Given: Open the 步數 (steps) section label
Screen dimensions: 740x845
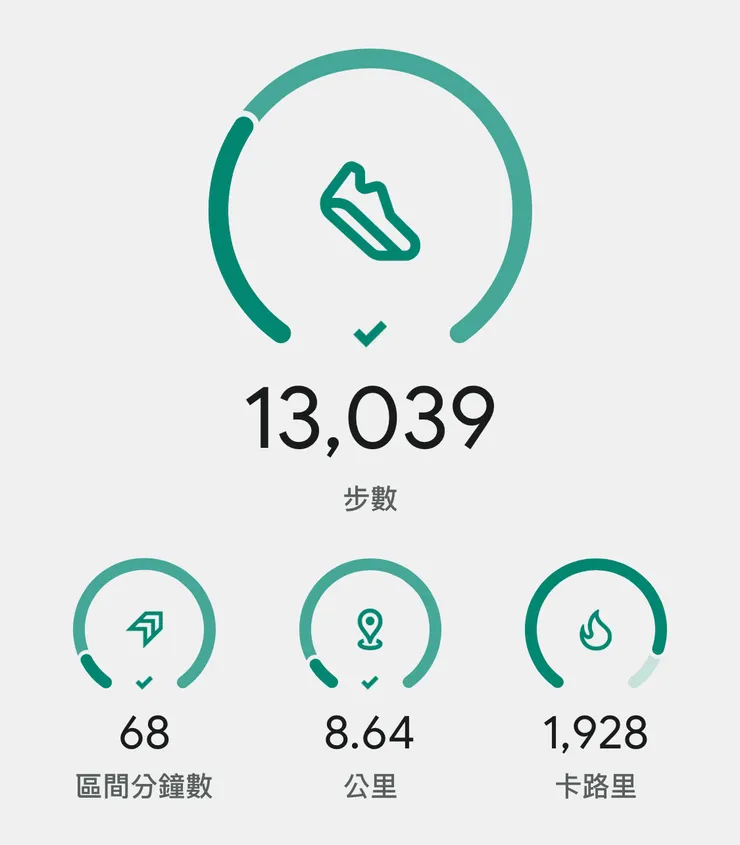Looking at the screenshot, I should tap(370, 494).
